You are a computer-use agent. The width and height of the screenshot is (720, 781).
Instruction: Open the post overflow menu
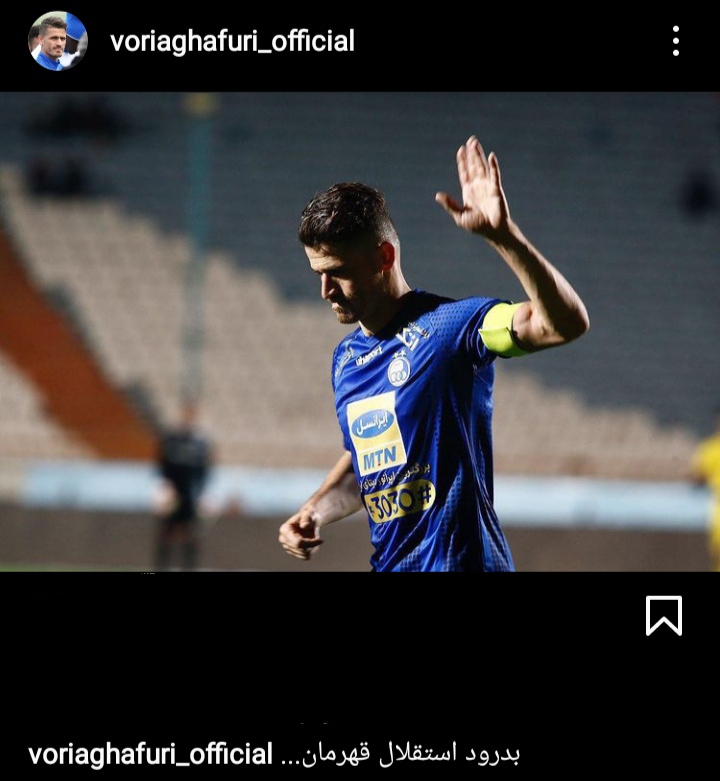click(x=676, y=41)
